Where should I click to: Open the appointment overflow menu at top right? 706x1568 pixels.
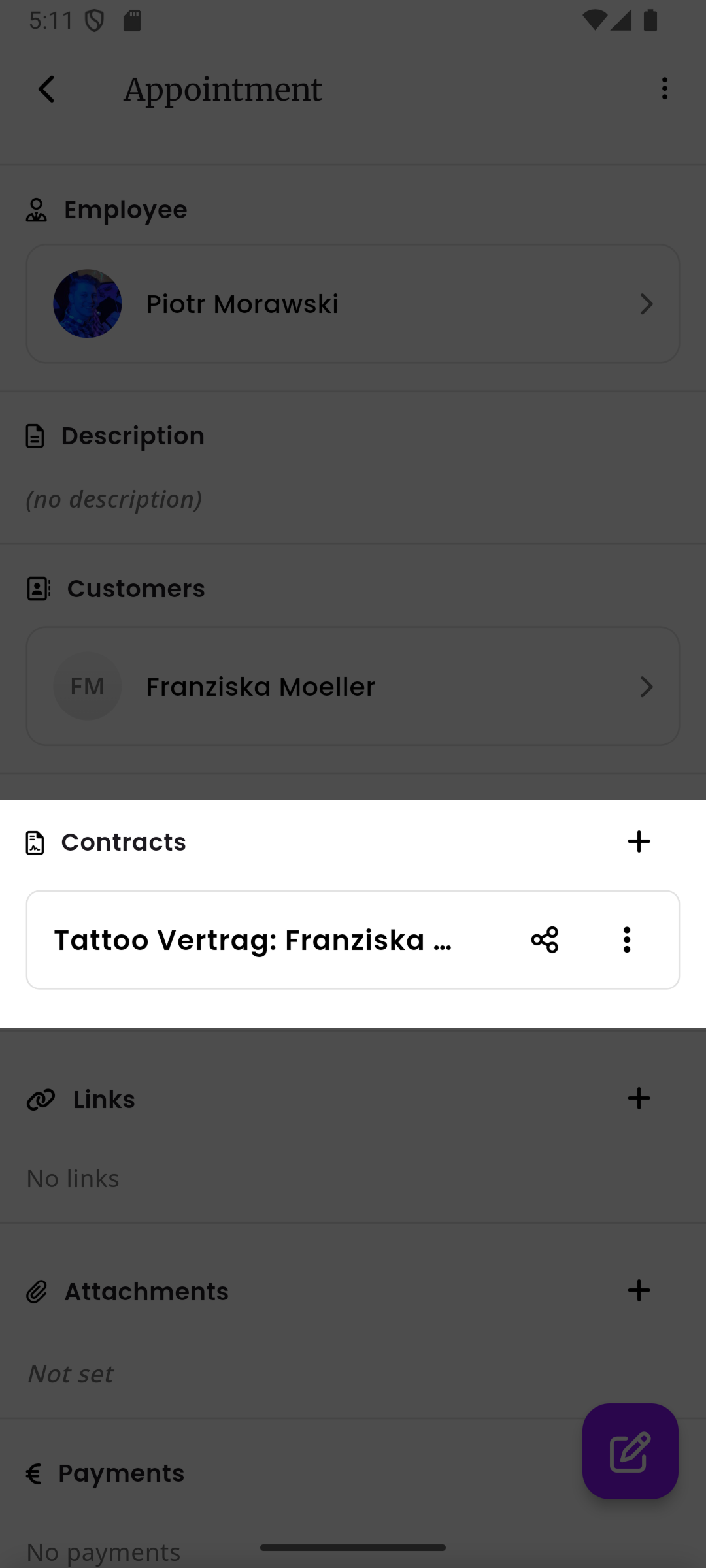(x=664, y=89)
